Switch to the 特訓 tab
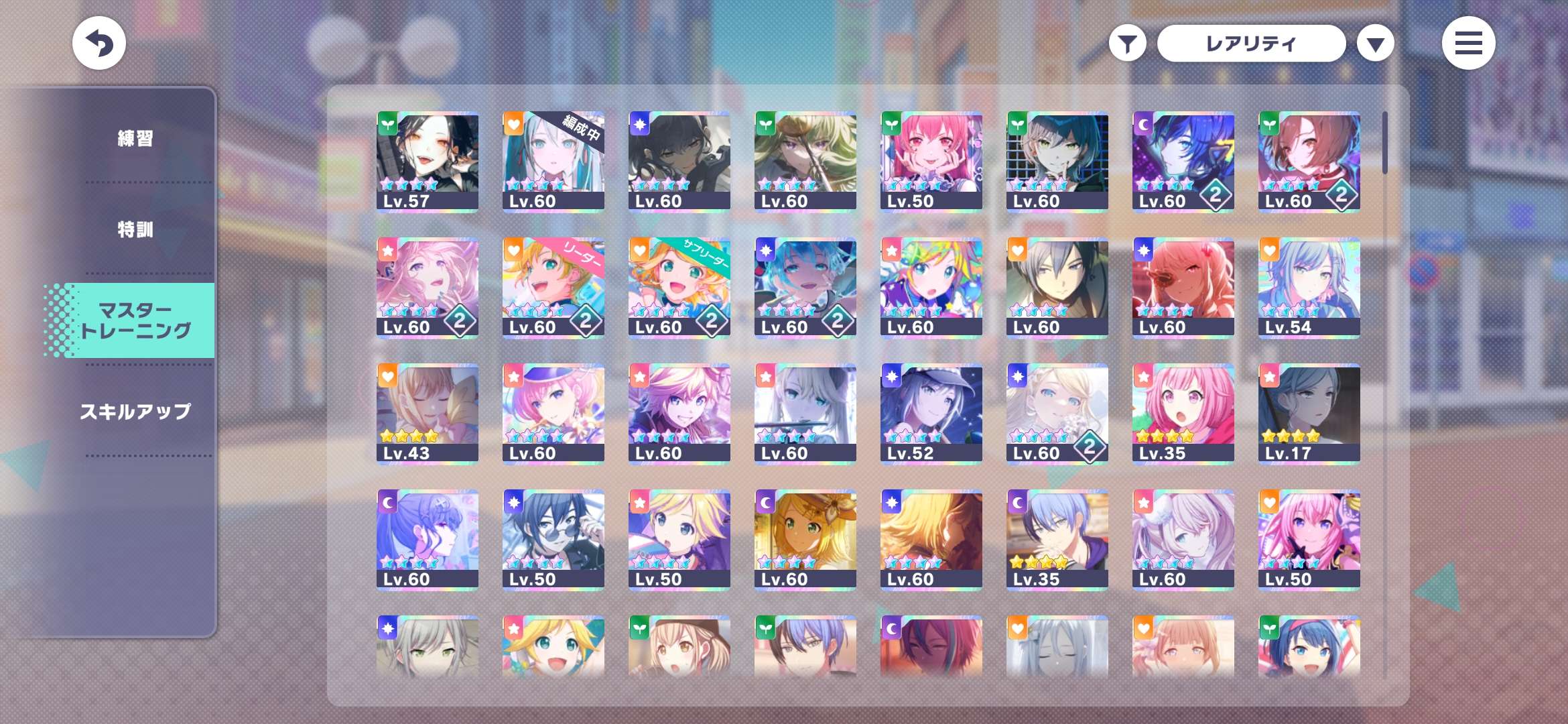Image resolution: width=1568 pixels, height=724 pixels. point(135,229)
